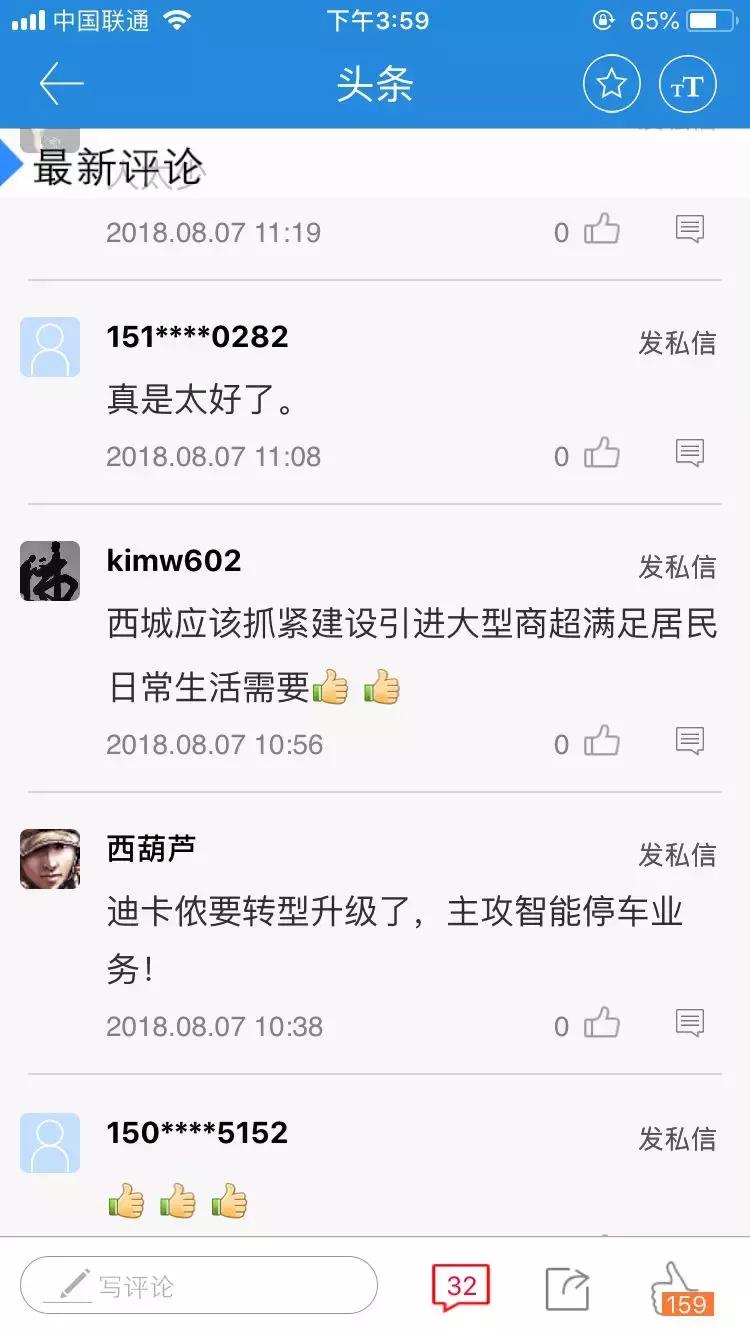Image resolution: width=750 pixels, height=1334 pixels.
Task: Tap the reply comment icon on kimw602's comment
Action: pos(688,741)
